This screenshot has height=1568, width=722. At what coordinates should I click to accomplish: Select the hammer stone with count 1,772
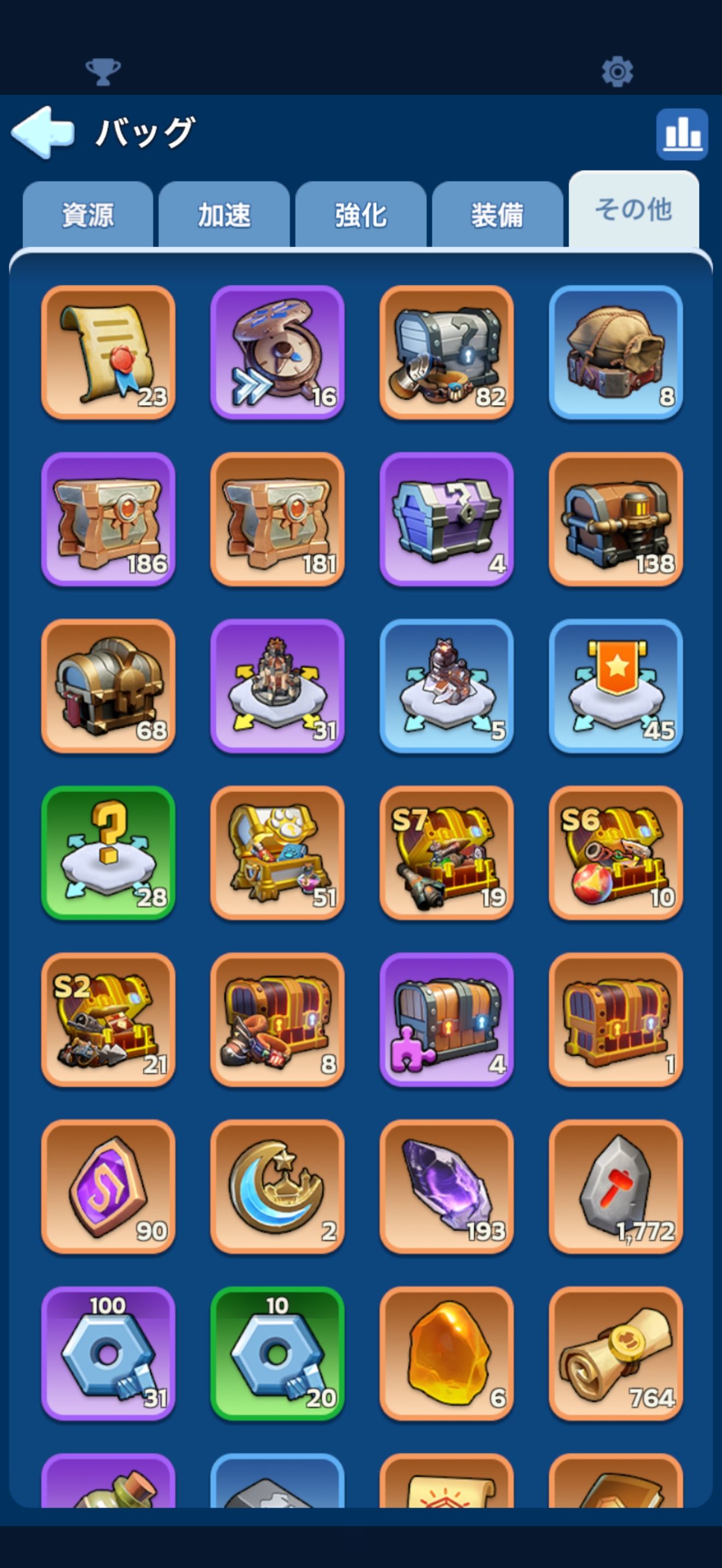point(615,1186)
